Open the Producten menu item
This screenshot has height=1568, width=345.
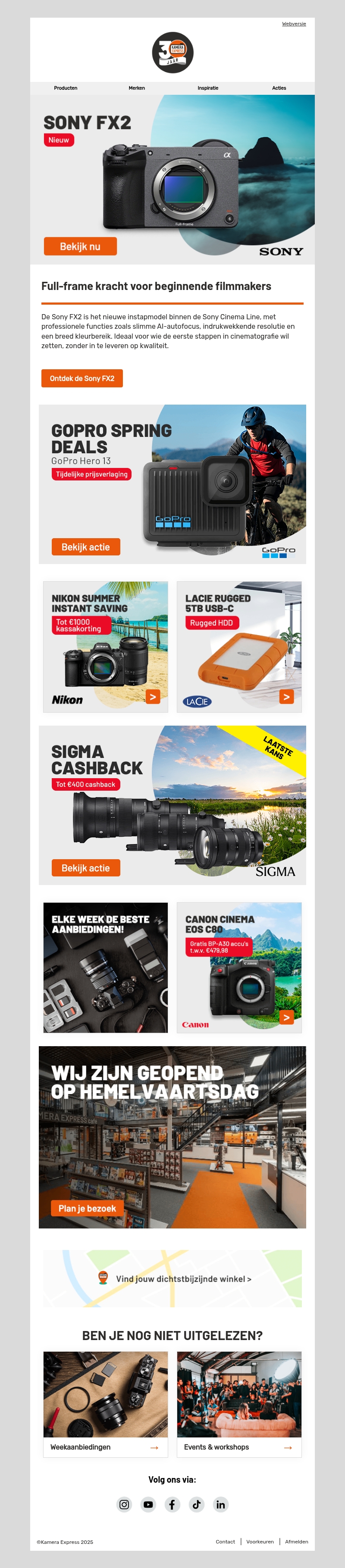66,88
